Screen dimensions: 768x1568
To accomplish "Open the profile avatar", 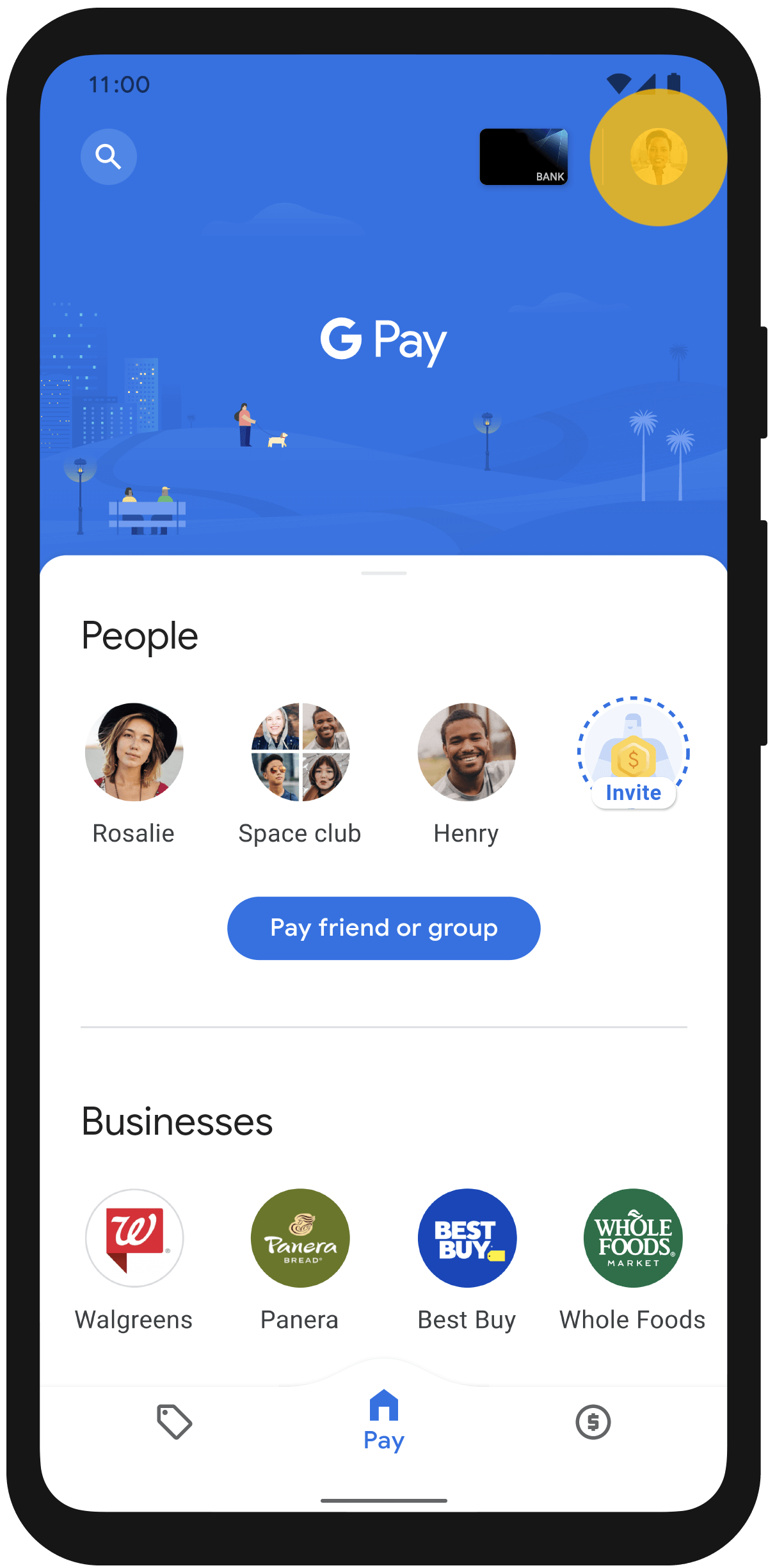I will [x=659, y=157].
